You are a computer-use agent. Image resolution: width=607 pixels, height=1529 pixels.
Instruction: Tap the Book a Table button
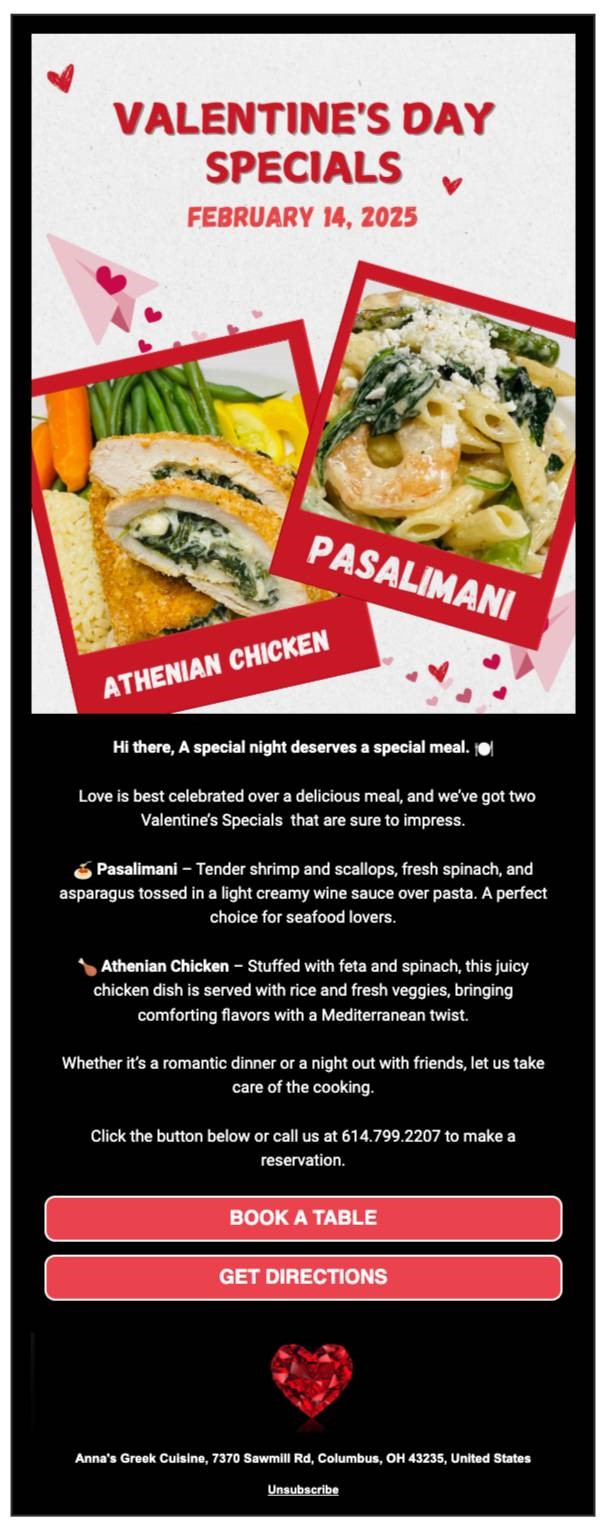[303, 1218]
